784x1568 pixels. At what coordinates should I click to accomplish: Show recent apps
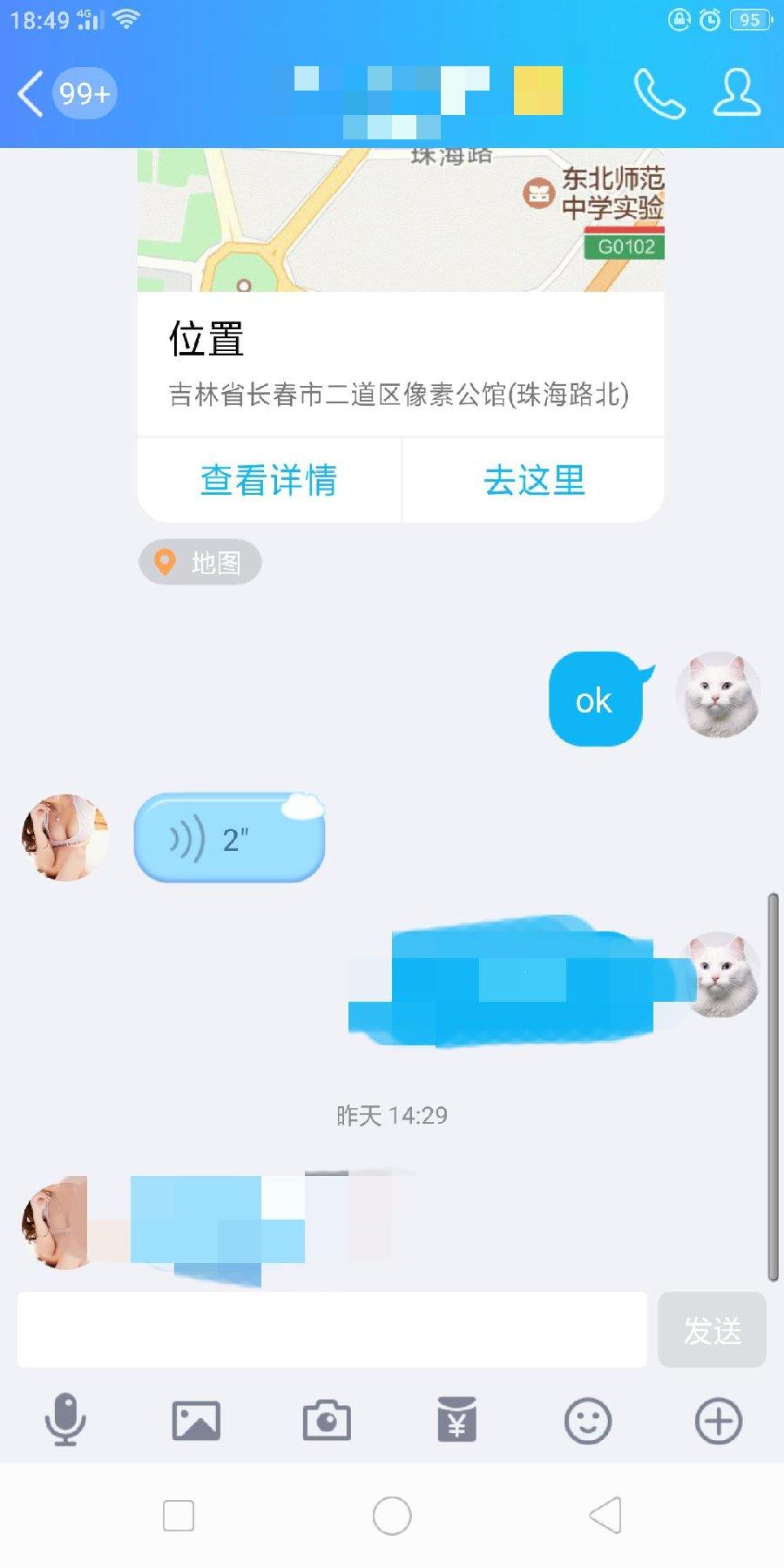(x=179, y=1516)
